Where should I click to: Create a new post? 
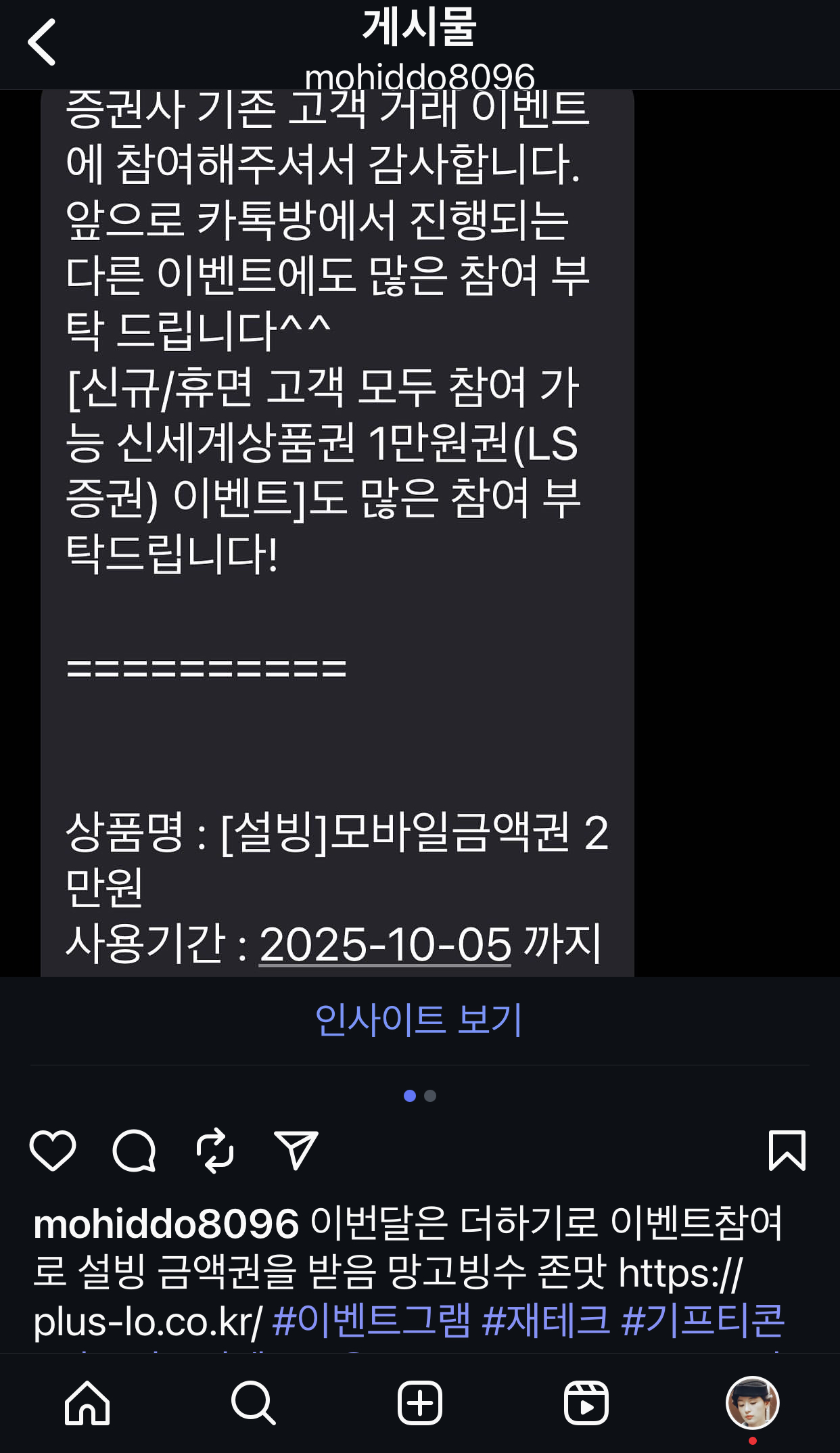click(x=419, y=1403)
